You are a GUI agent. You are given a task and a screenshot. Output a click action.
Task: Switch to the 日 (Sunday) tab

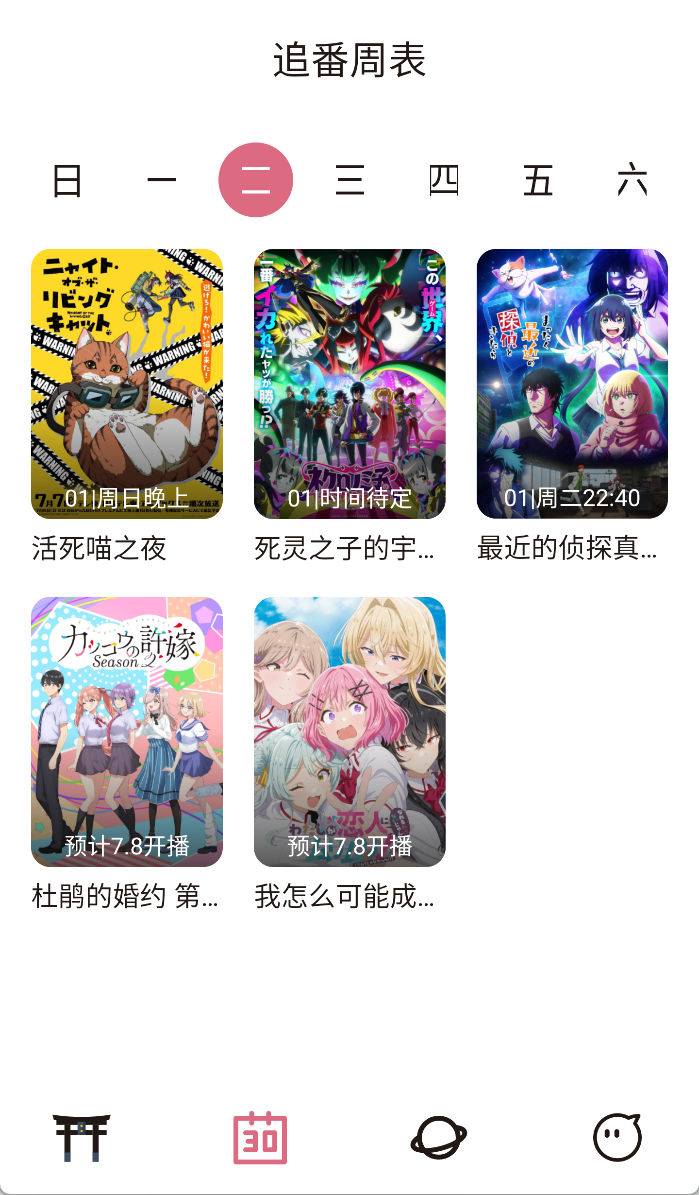click(67, 181)
